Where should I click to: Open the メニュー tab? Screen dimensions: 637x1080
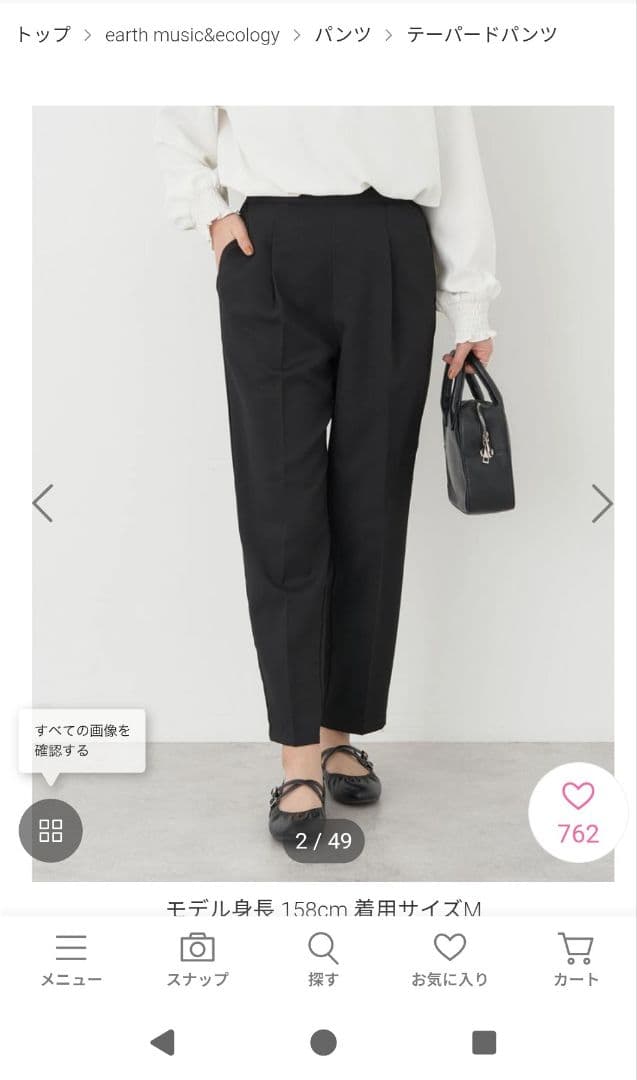coord(71,960)
